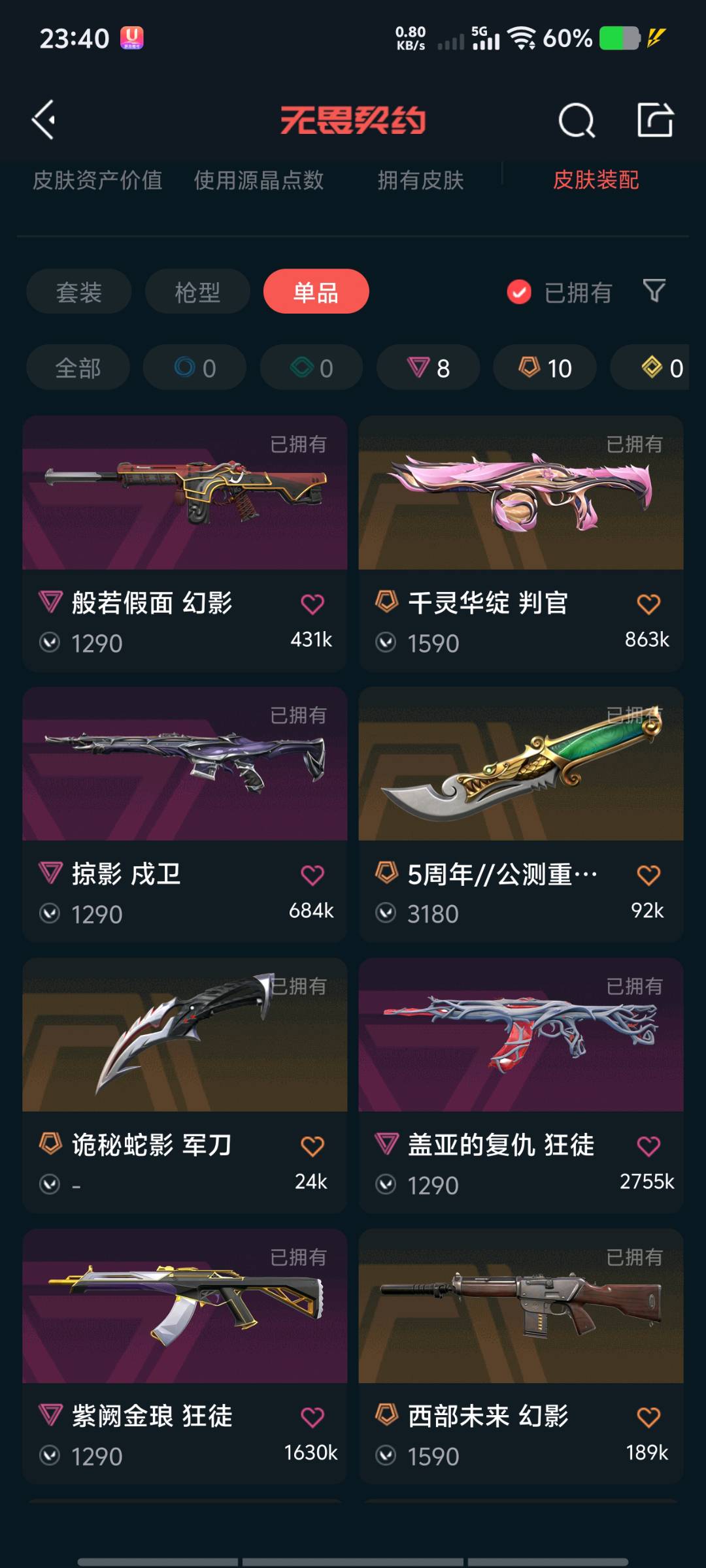Open the filter funnel icon

coord(654,291)
